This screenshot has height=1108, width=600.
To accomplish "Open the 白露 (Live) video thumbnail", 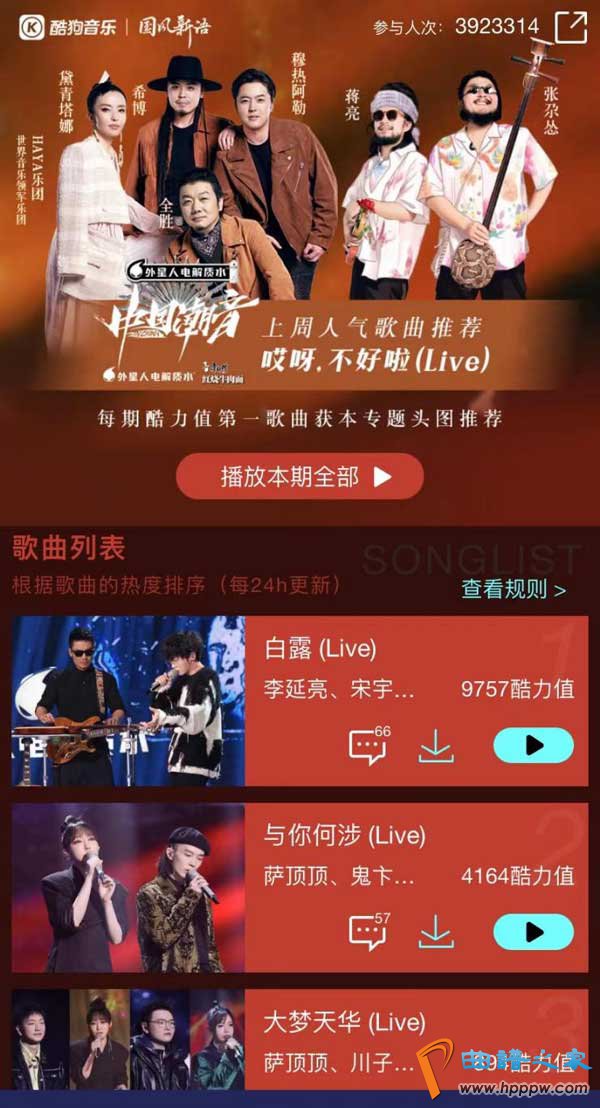I will [x=128, y=700].
